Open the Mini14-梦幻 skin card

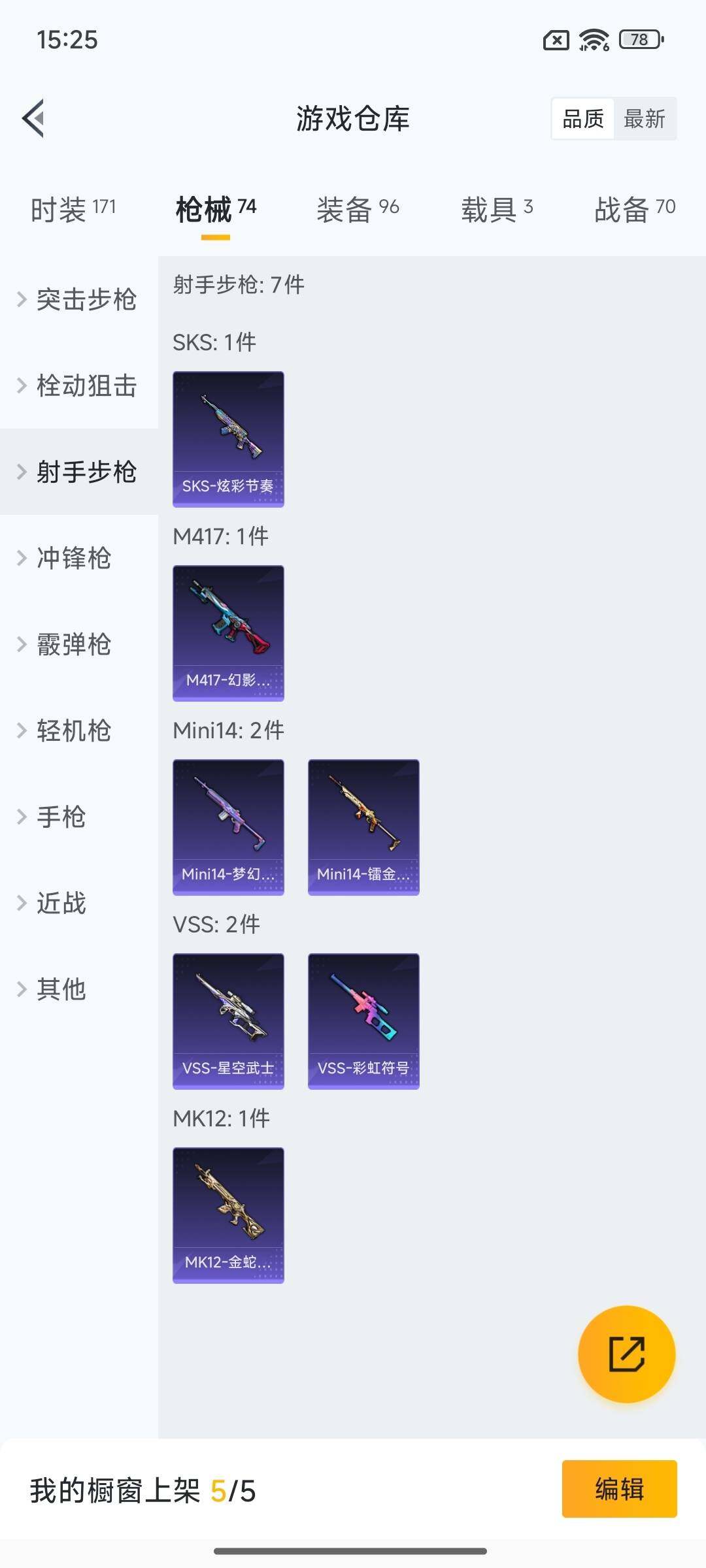pyautogui.click(x=228, y=826)
